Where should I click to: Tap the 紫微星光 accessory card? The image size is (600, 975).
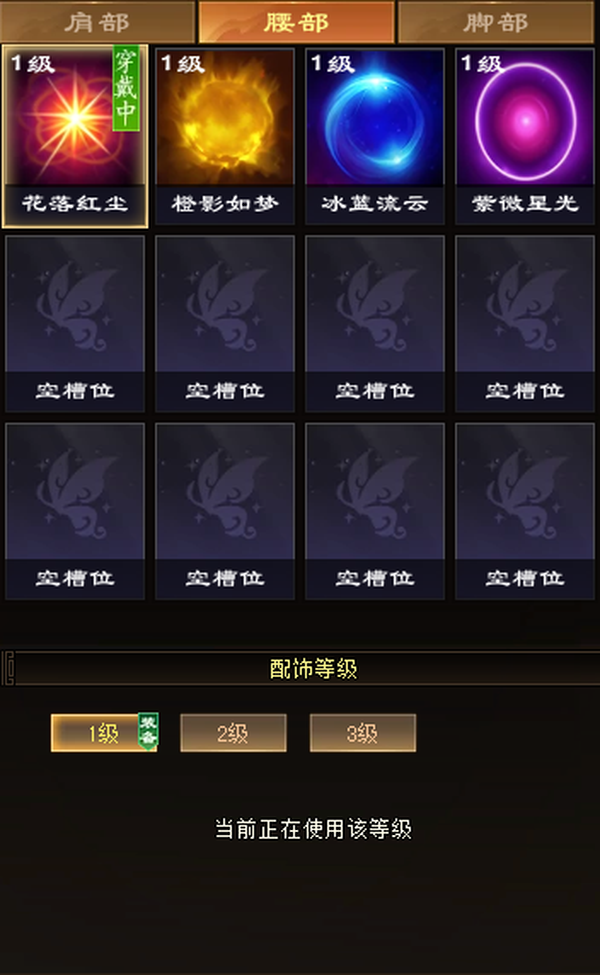tap(525, 136)
